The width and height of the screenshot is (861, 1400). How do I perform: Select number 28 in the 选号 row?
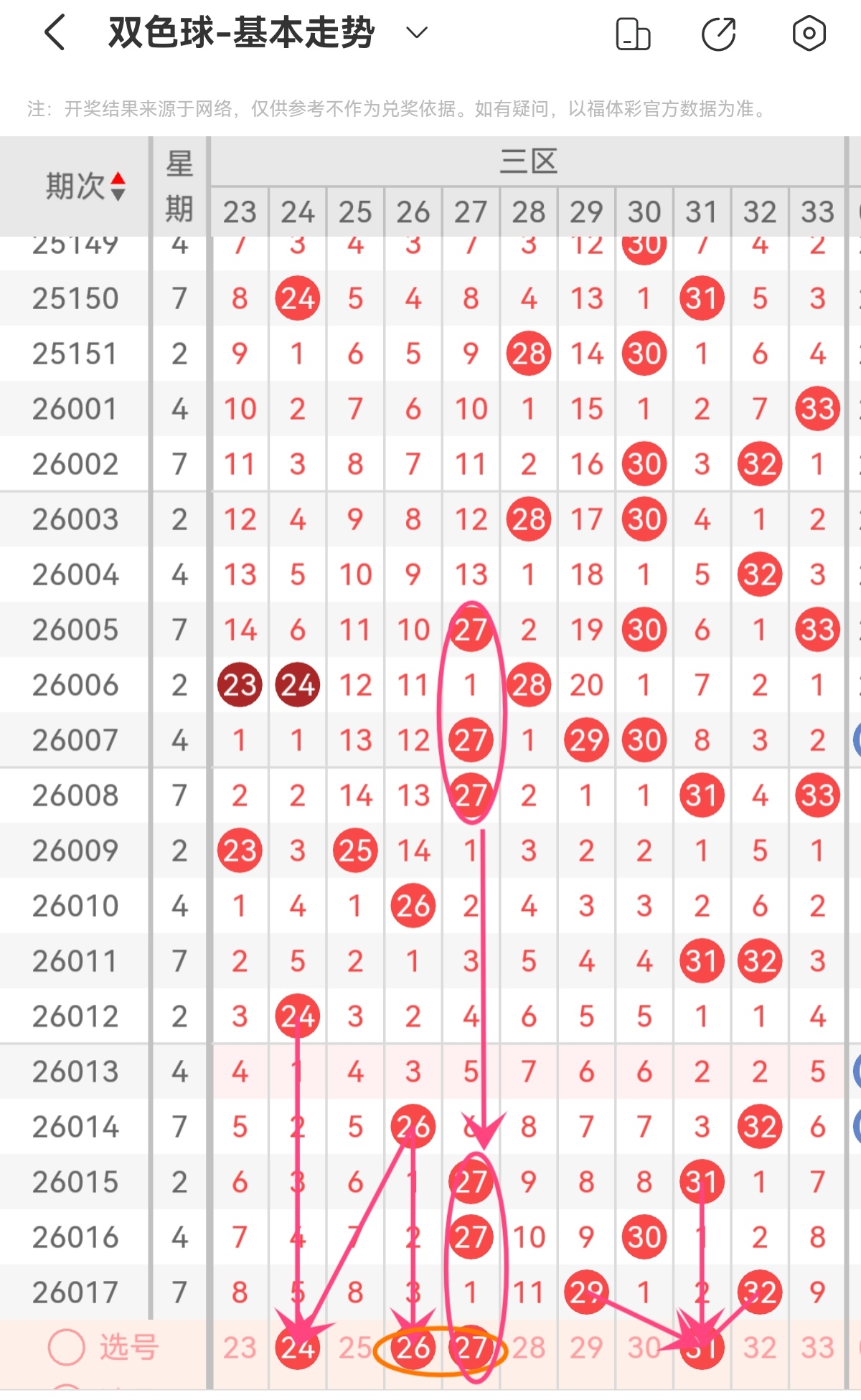point(529,1348)
